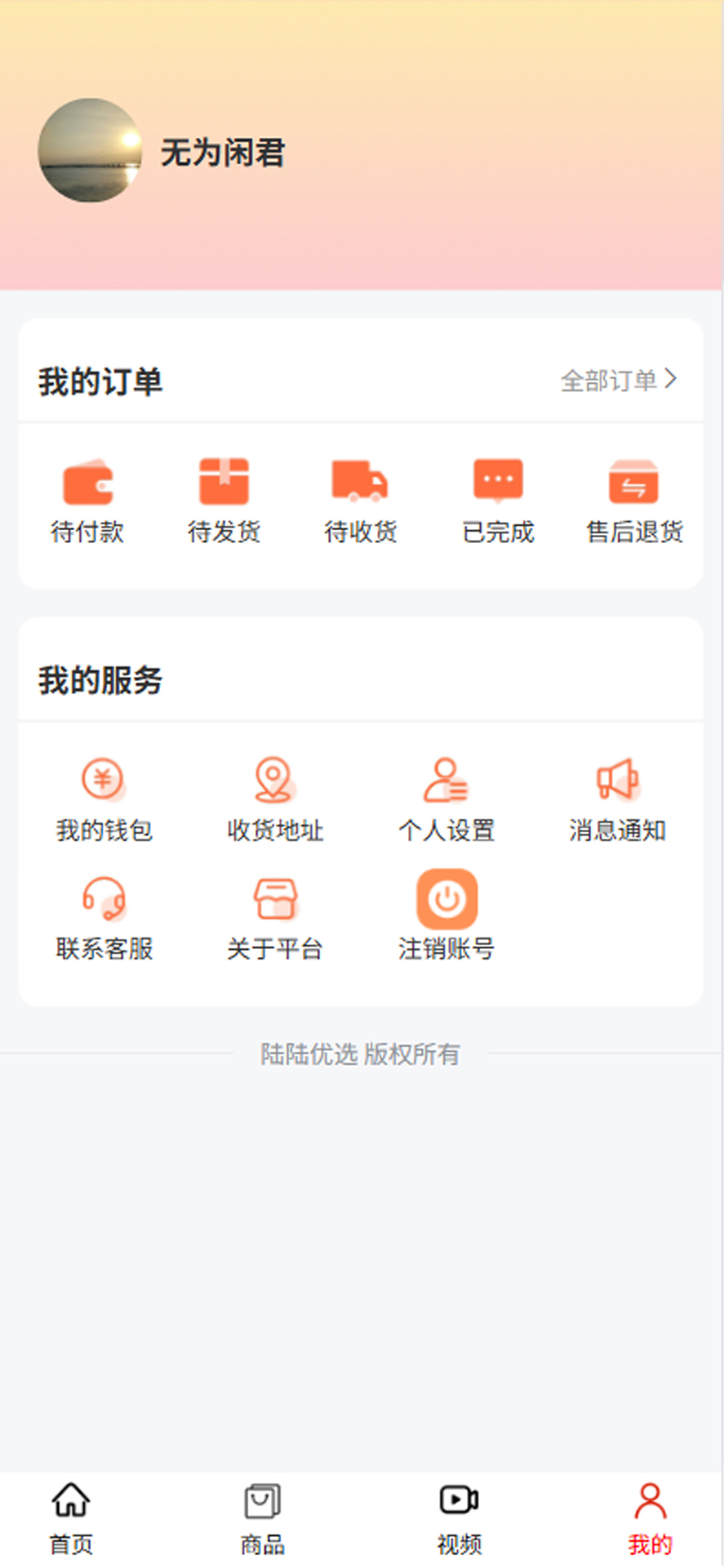
Task: Click username 无为闲君
Action: (223, 153)
